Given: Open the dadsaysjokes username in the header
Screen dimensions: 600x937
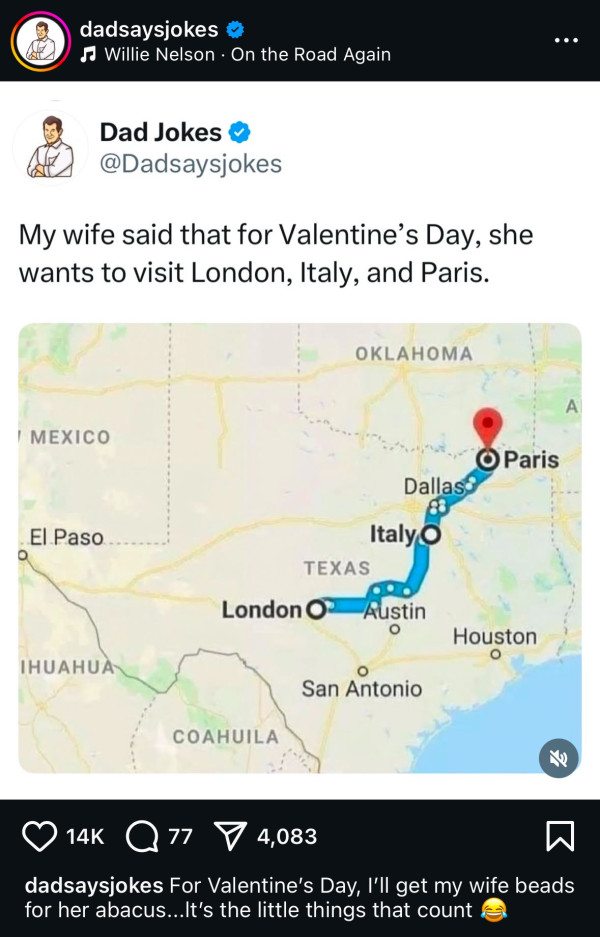Looking at the screenshot, I should tap(148, 30).
